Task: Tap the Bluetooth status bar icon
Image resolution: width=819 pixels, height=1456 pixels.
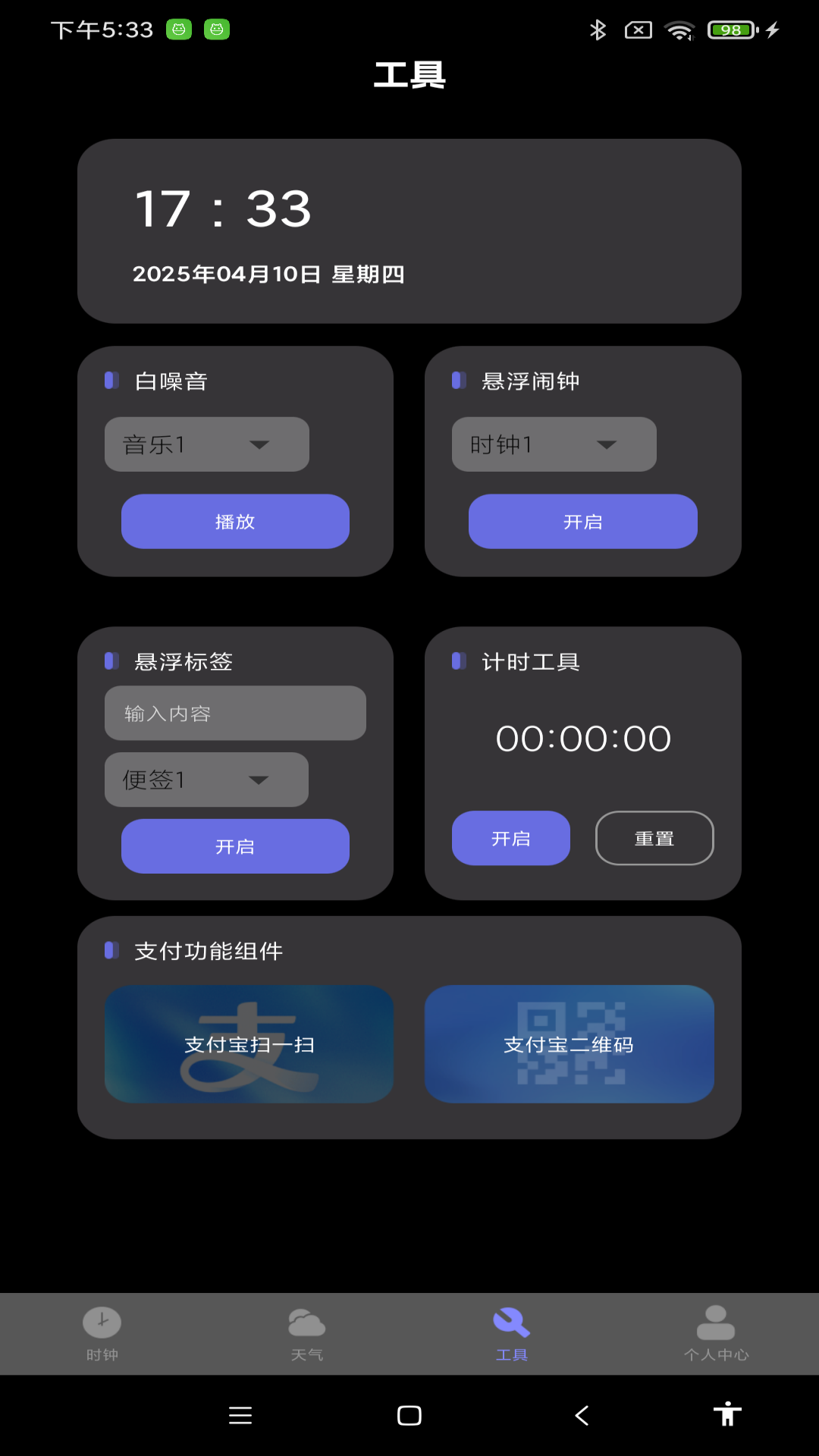Action: pos(598,30)
